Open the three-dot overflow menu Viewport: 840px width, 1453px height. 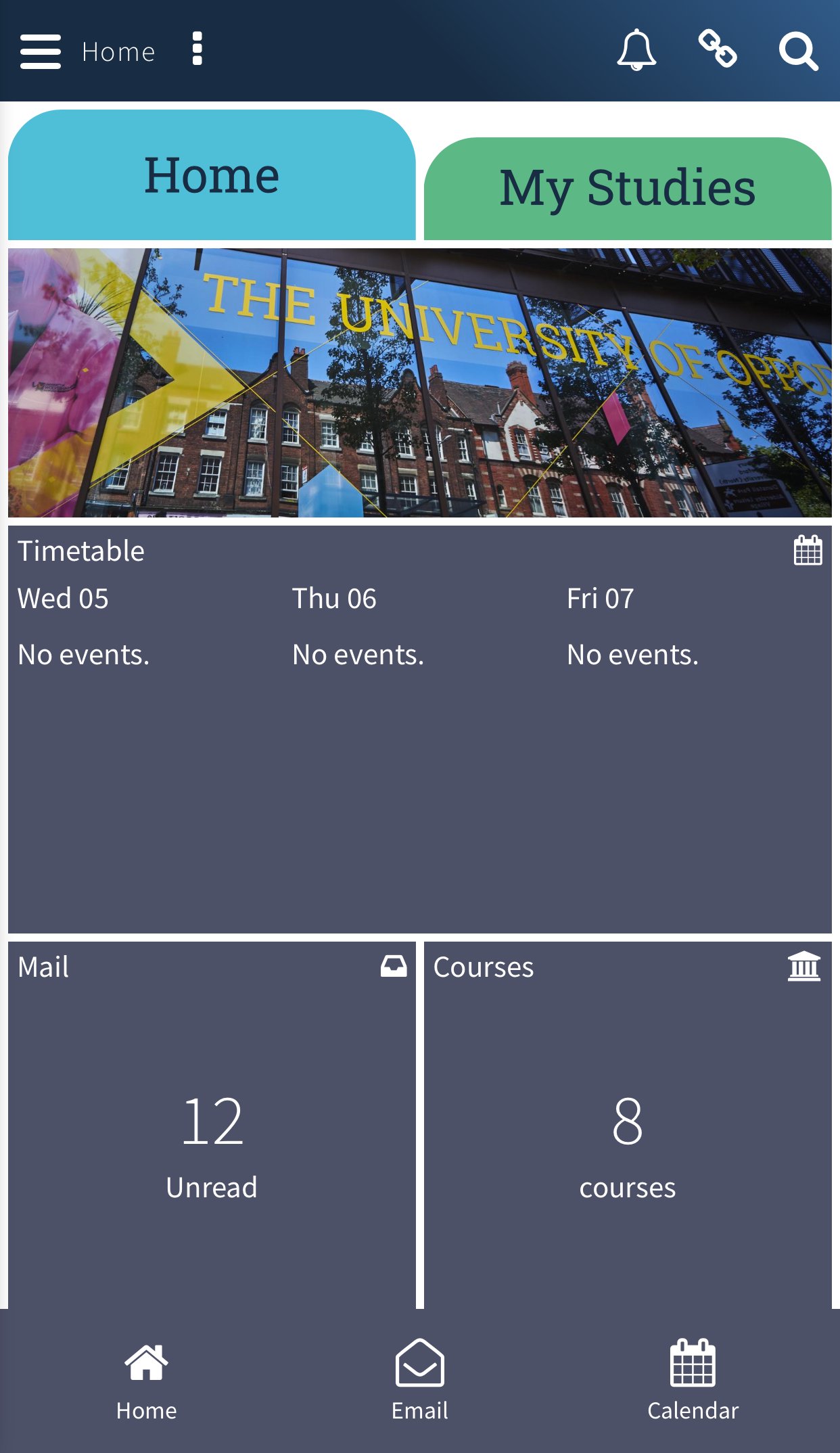197,49
